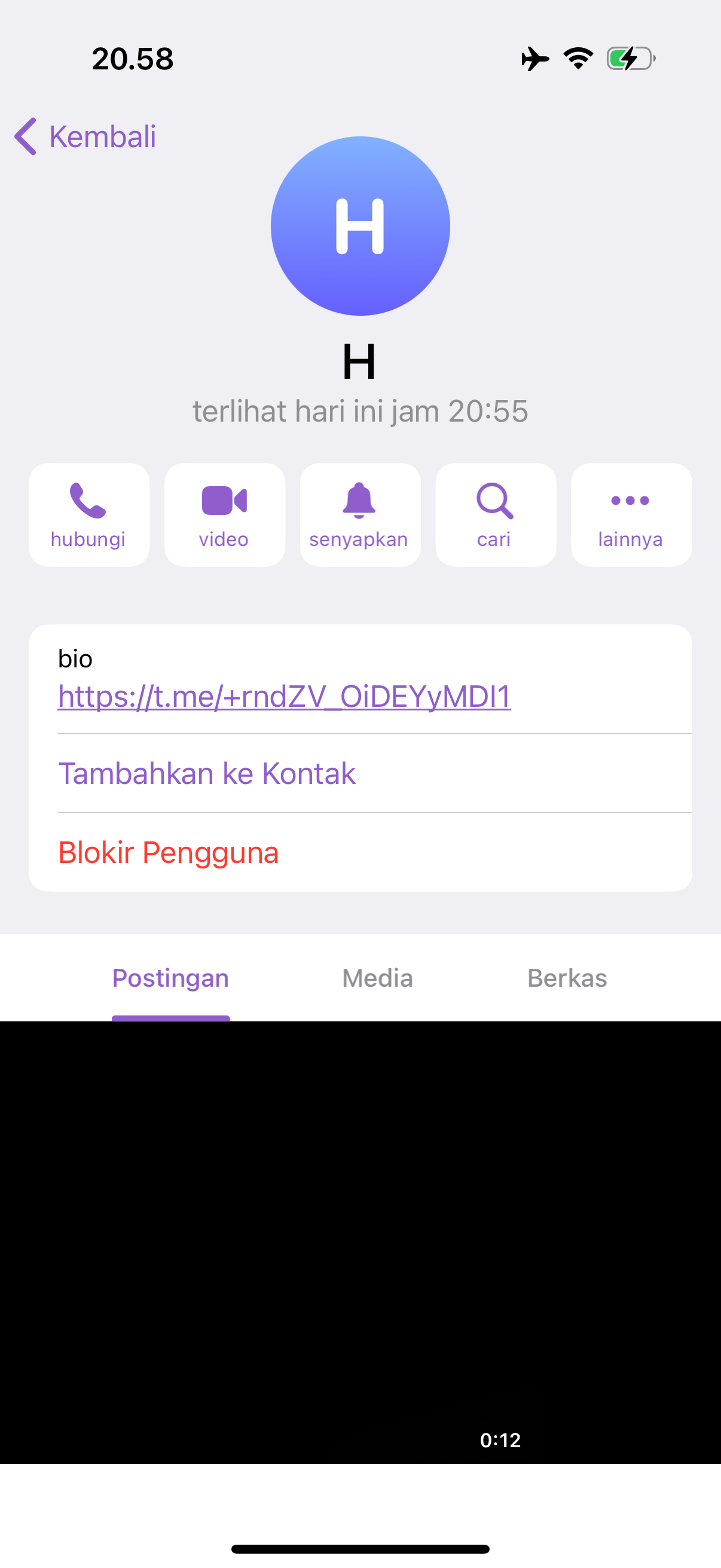Screen dimensions: 721x1568
Task: Mute notifications with senyapkan
Action: click(359, 514)
